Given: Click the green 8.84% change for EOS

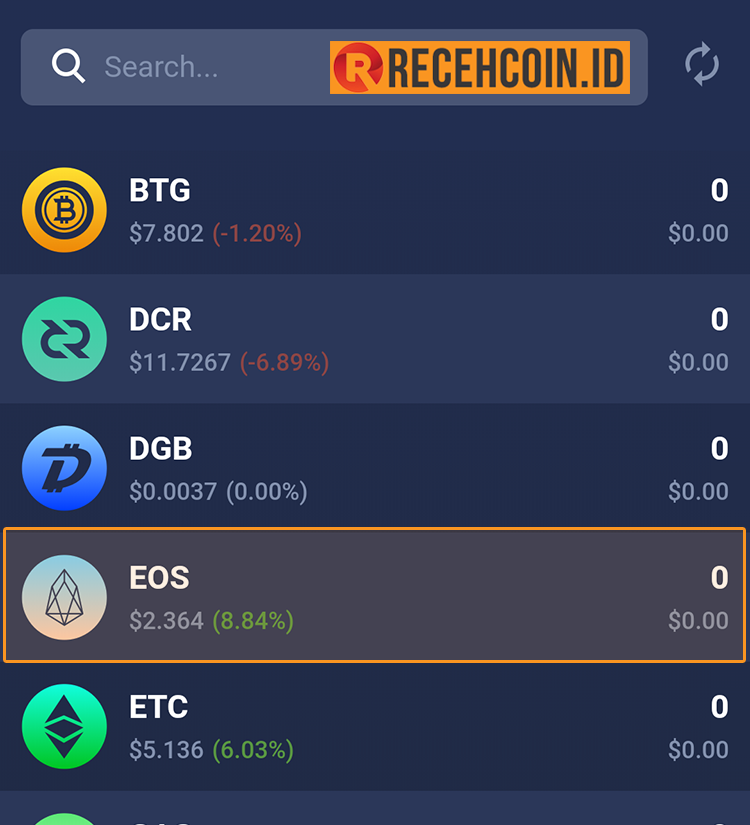Looking at the screenshot, I should click(254, 621).
